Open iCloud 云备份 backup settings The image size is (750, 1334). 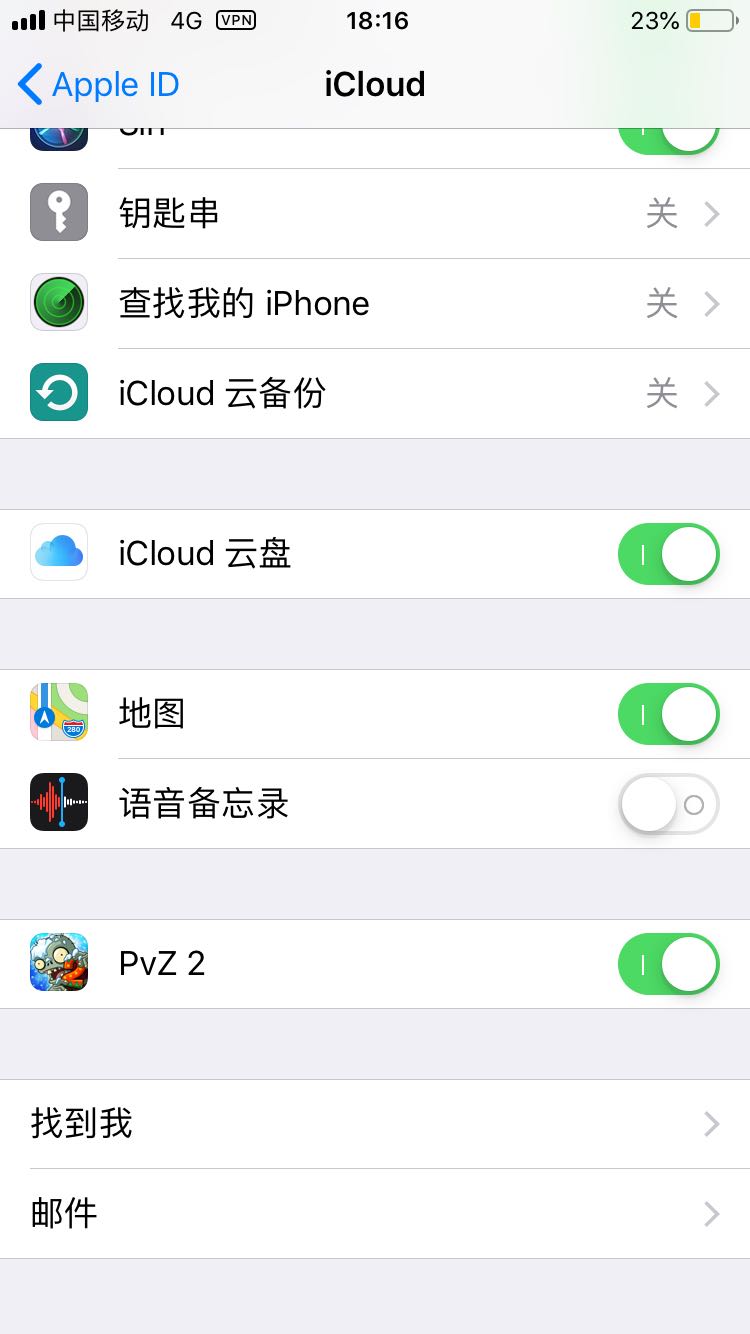(375, 394)
